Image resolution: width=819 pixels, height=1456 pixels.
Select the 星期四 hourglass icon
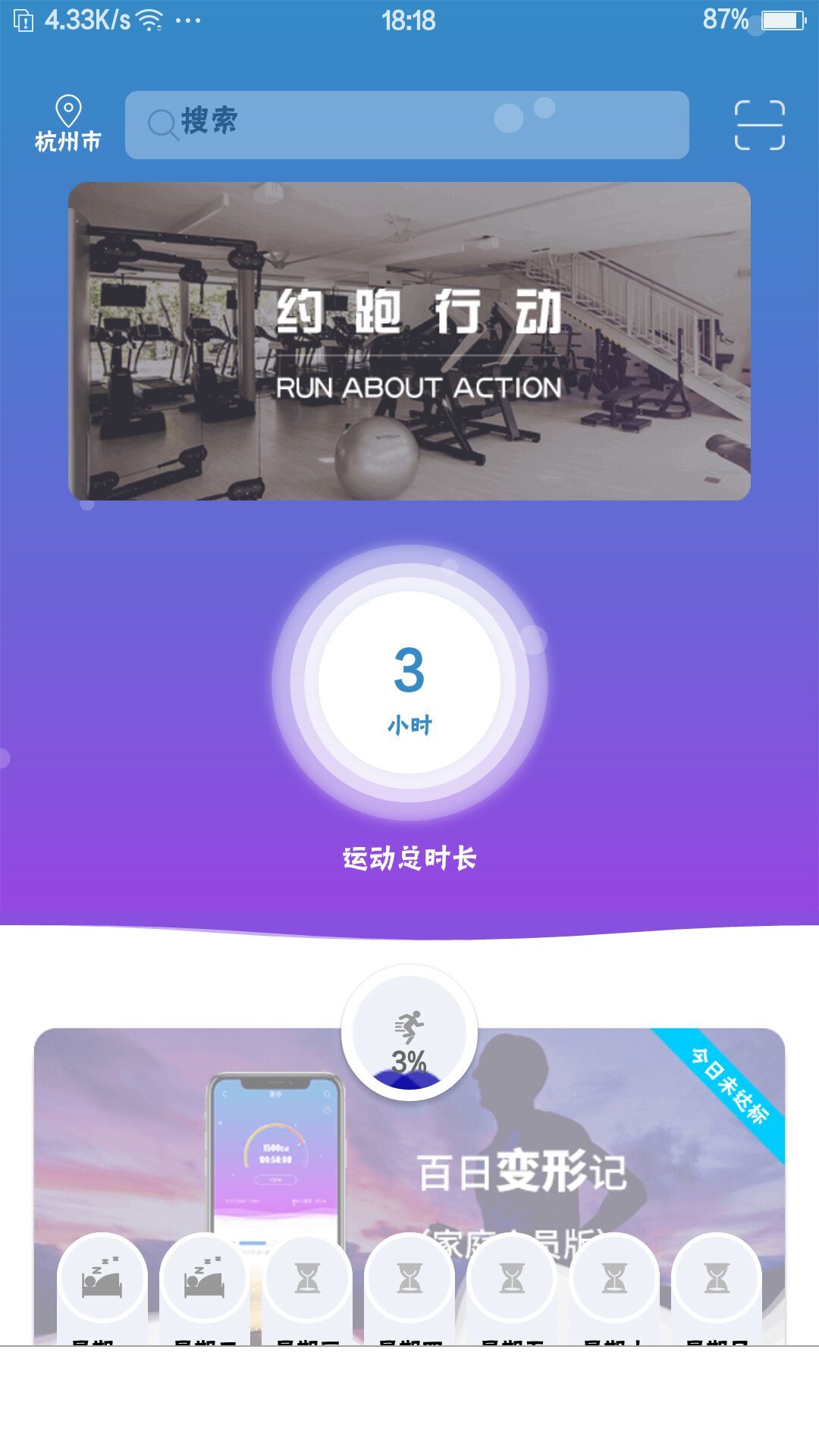(x=409, y=1279)
